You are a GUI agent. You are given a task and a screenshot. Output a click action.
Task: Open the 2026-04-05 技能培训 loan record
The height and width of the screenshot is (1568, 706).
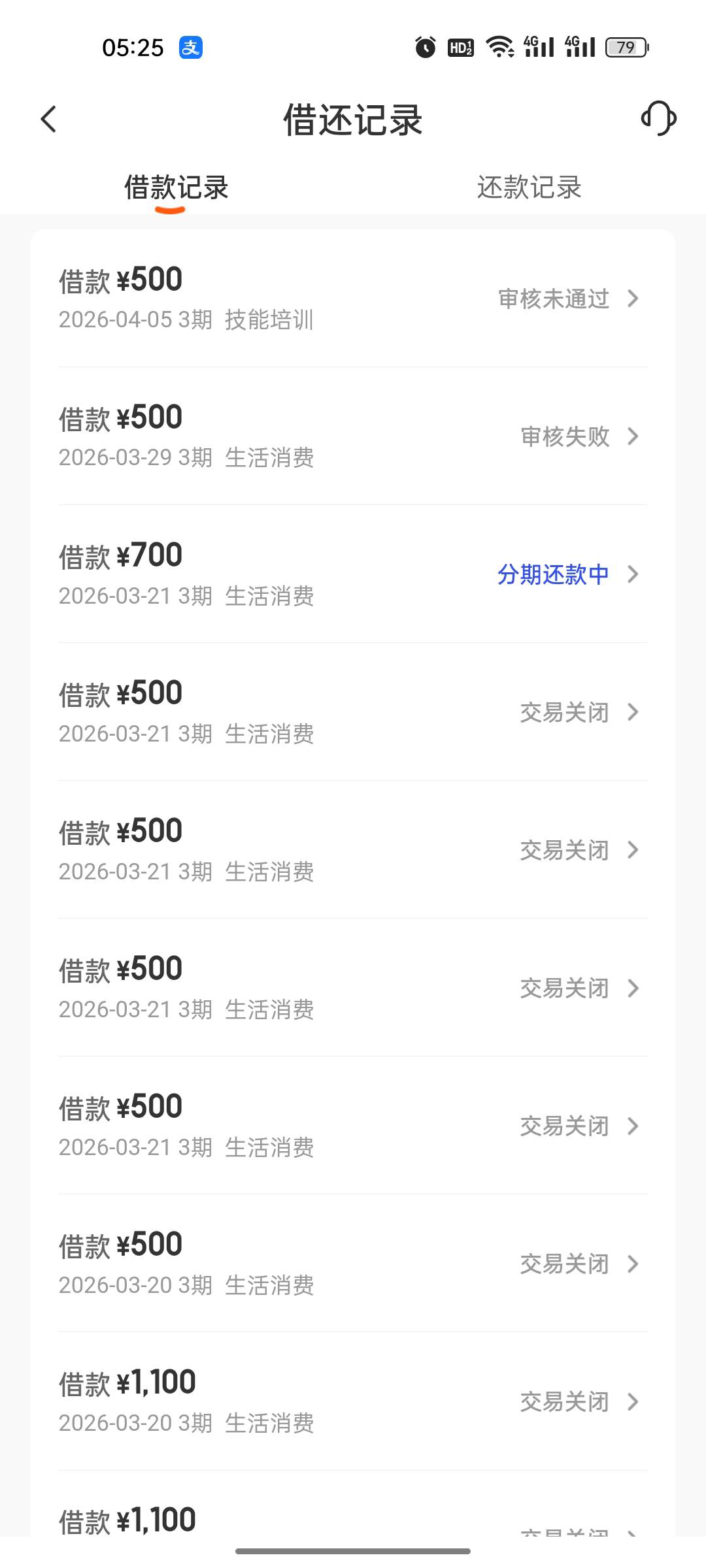click(353, 298)
